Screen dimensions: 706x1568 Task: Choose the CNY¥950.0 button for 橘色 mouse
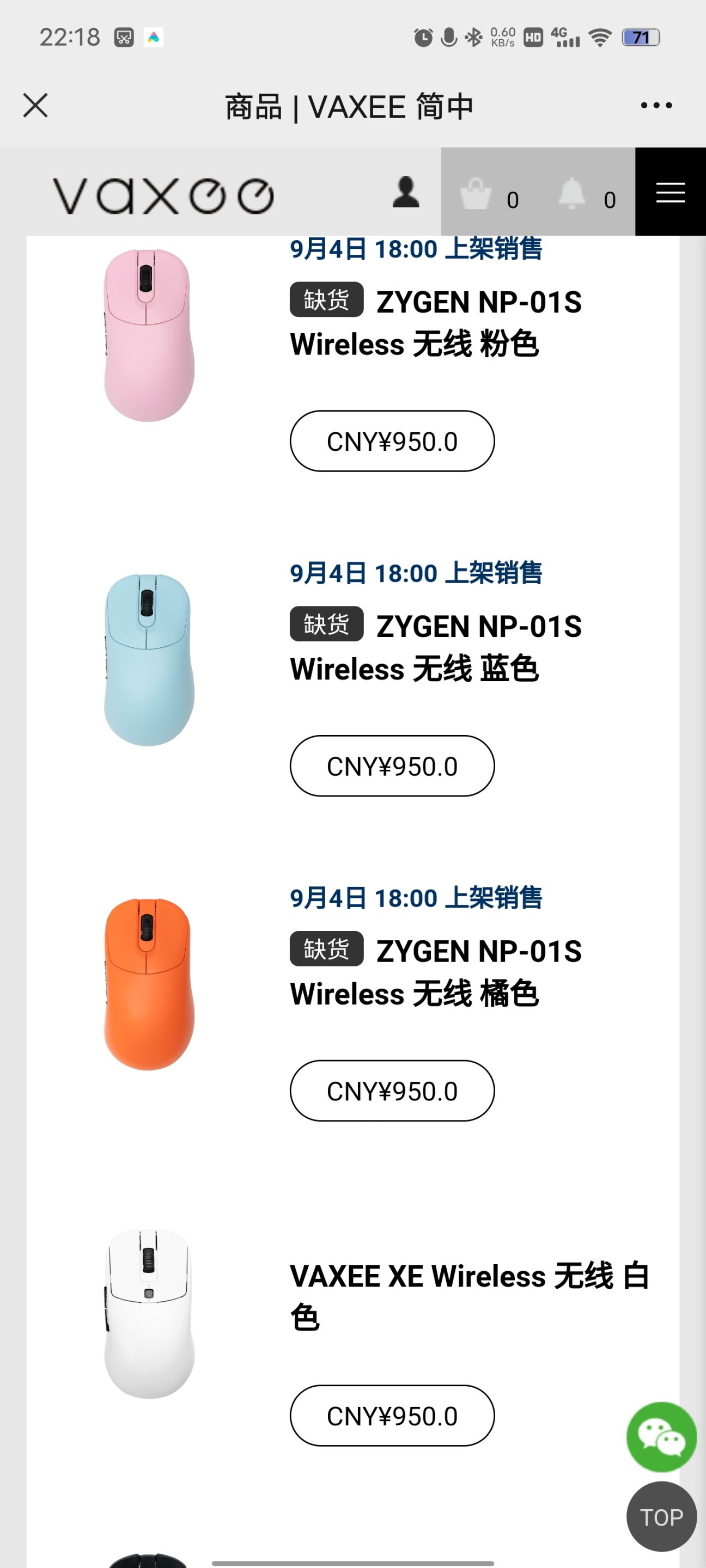pos(392,1091)
